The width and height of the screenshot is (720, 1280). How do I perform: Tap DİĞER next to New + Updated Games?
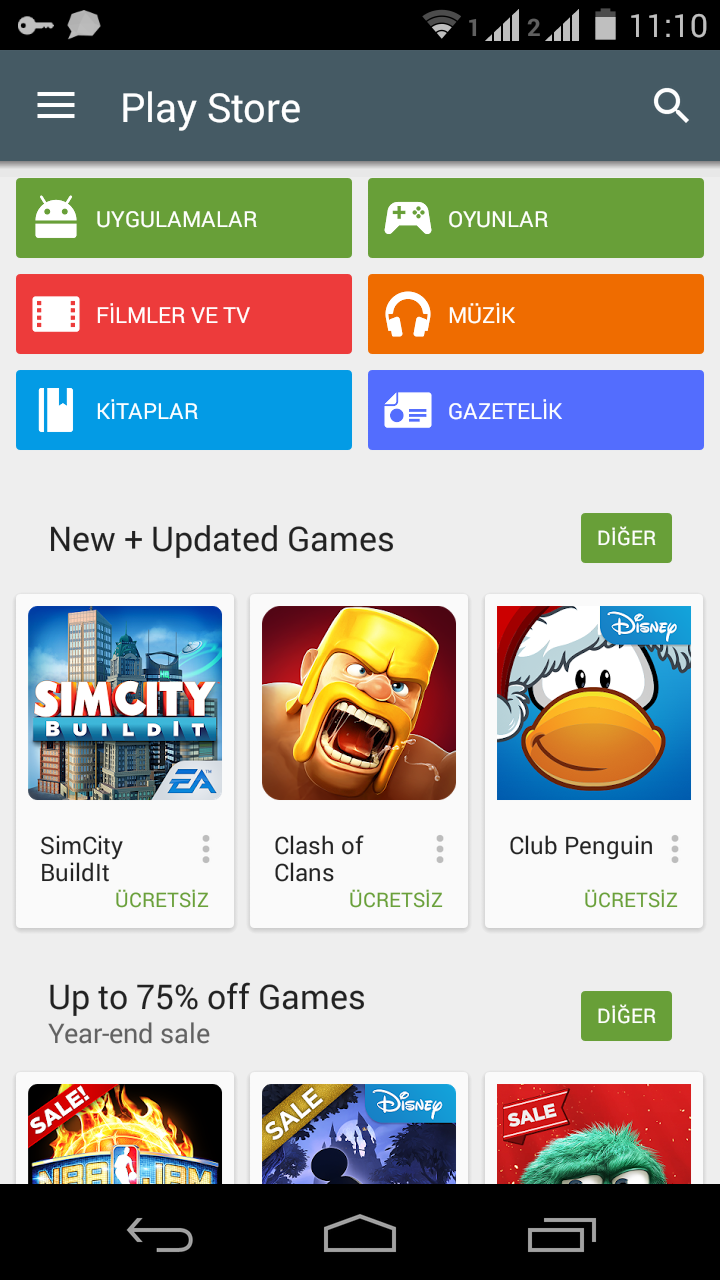(x=626, y=538)
